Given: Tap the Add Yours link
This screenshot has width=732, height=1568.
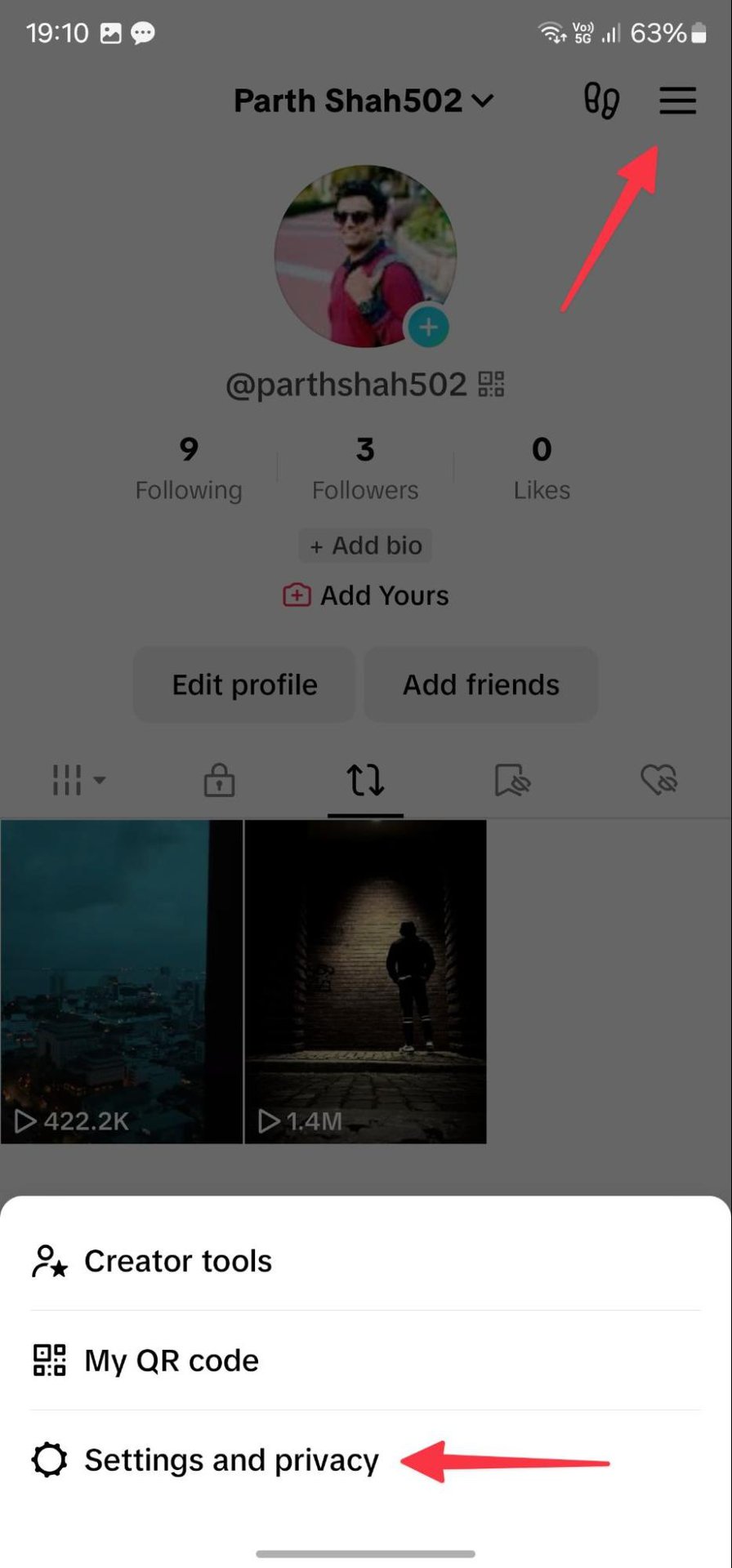Looking at the screenshot, I should (x=366, y=595).
